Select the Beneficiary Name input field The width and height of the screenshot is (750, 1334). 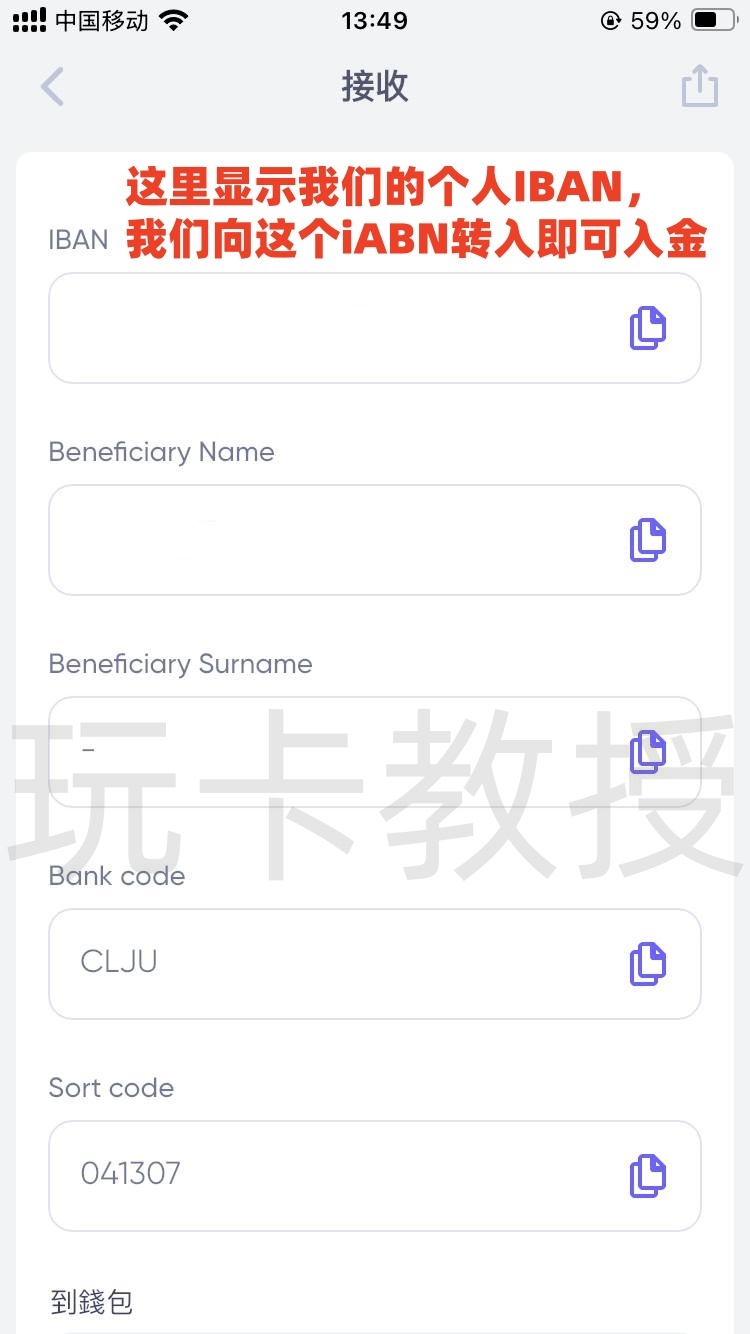point(330,539)
